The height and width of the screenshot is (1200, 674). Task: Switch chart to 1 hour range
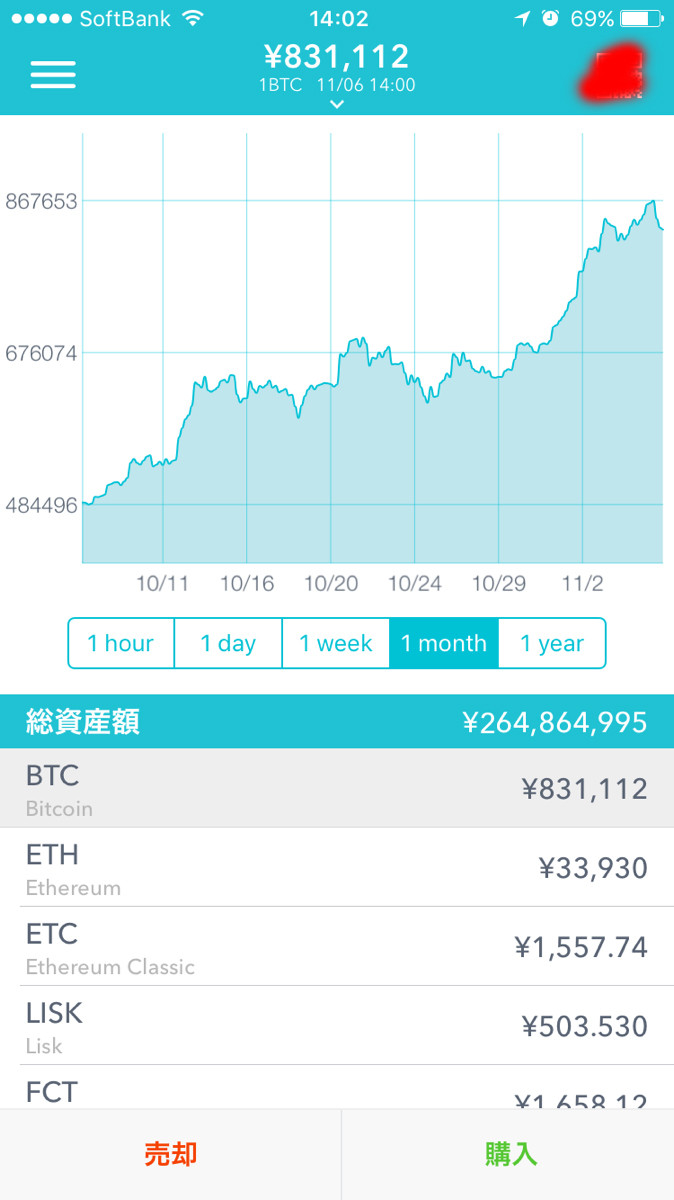click(121, 643)
